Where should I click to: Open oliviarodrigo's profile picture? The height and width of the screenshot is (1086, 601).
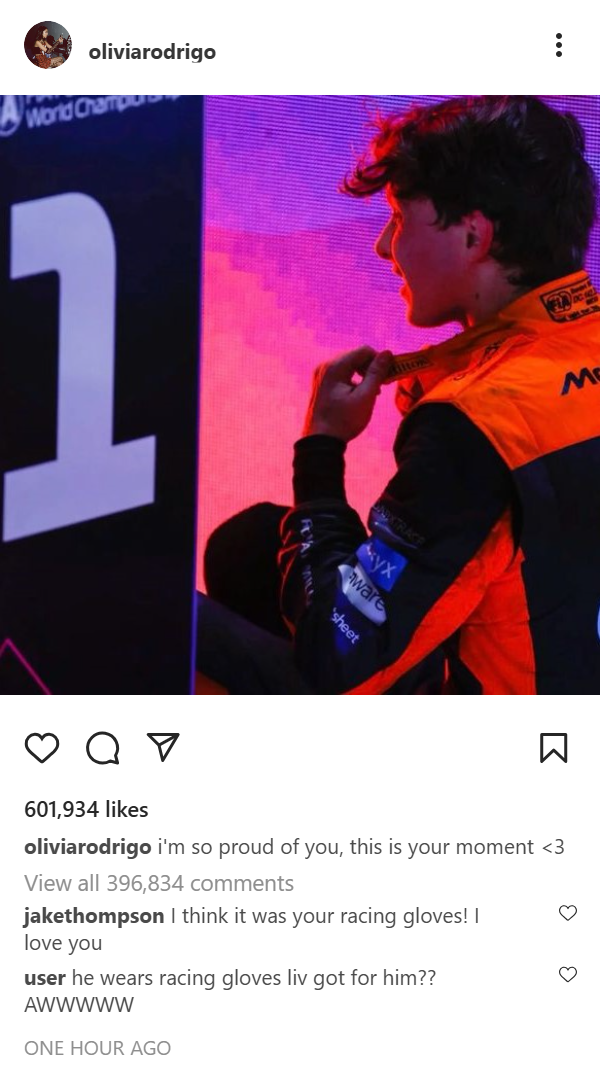click(x=48, y=45)
